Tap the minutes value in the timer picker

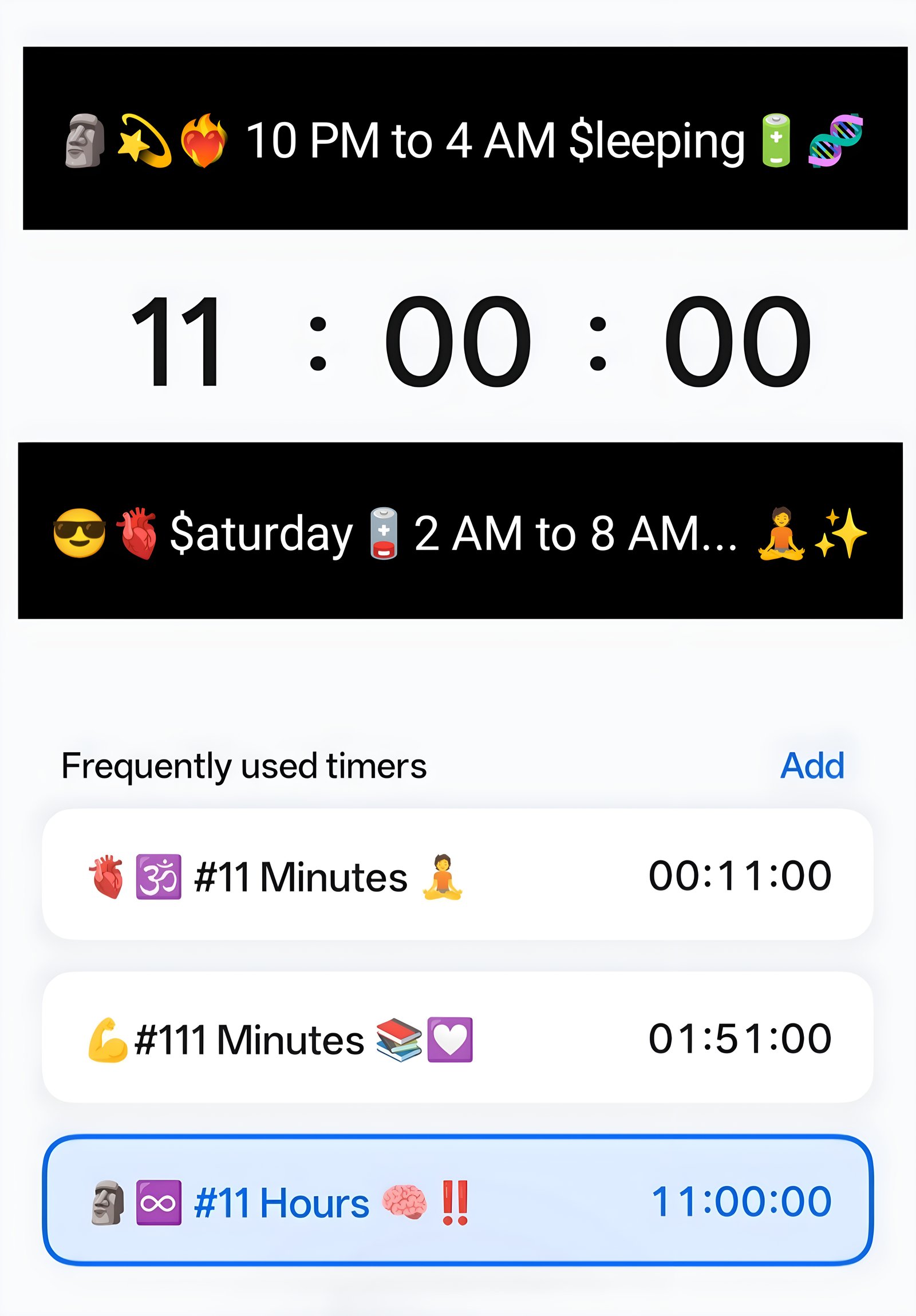click(x=457, y=342)
